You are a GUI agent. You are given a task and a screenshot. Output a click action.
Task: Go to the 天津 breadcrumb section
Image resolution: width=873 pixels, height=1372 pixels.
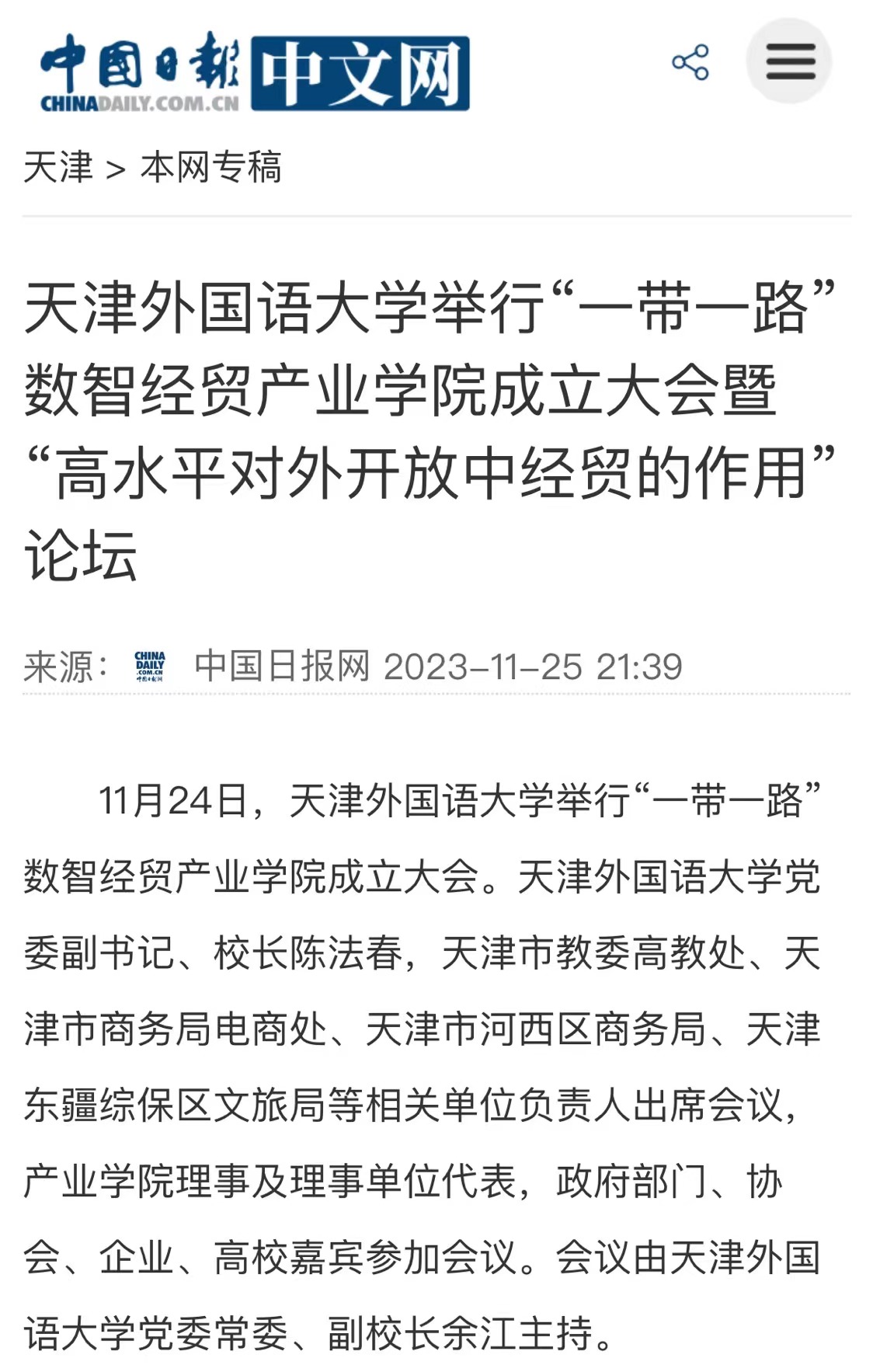click(x=58, y=167)
